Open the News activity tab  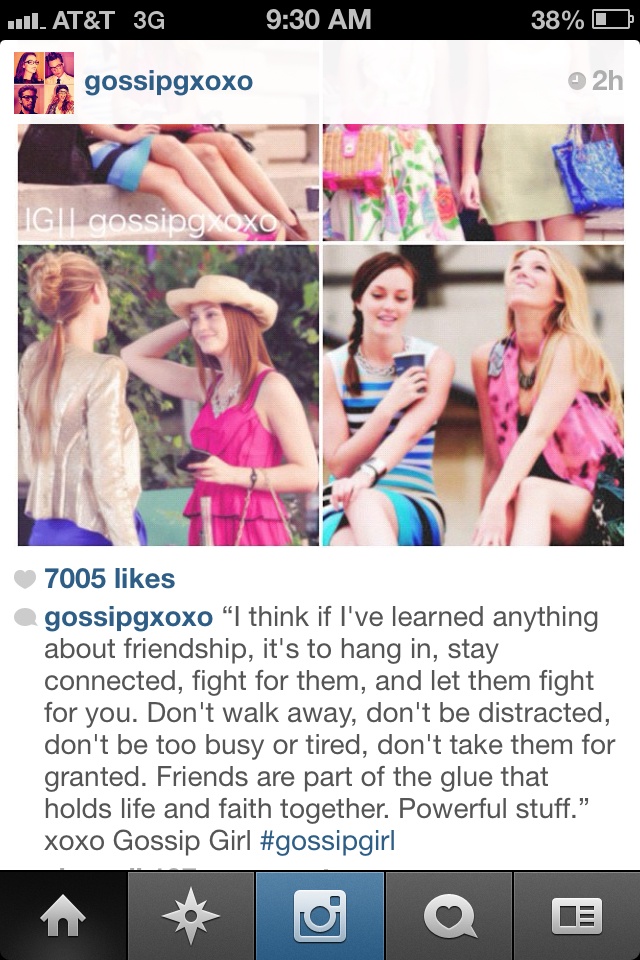[448, 916]
